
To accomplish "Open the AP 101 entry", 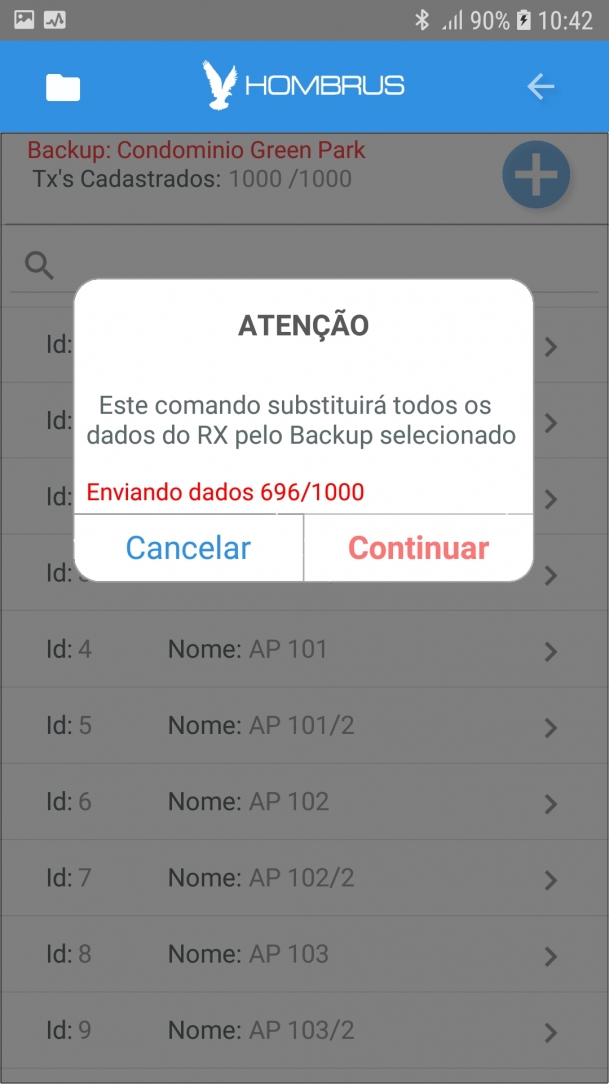I will pyautogui.click(x=304, y=649).
